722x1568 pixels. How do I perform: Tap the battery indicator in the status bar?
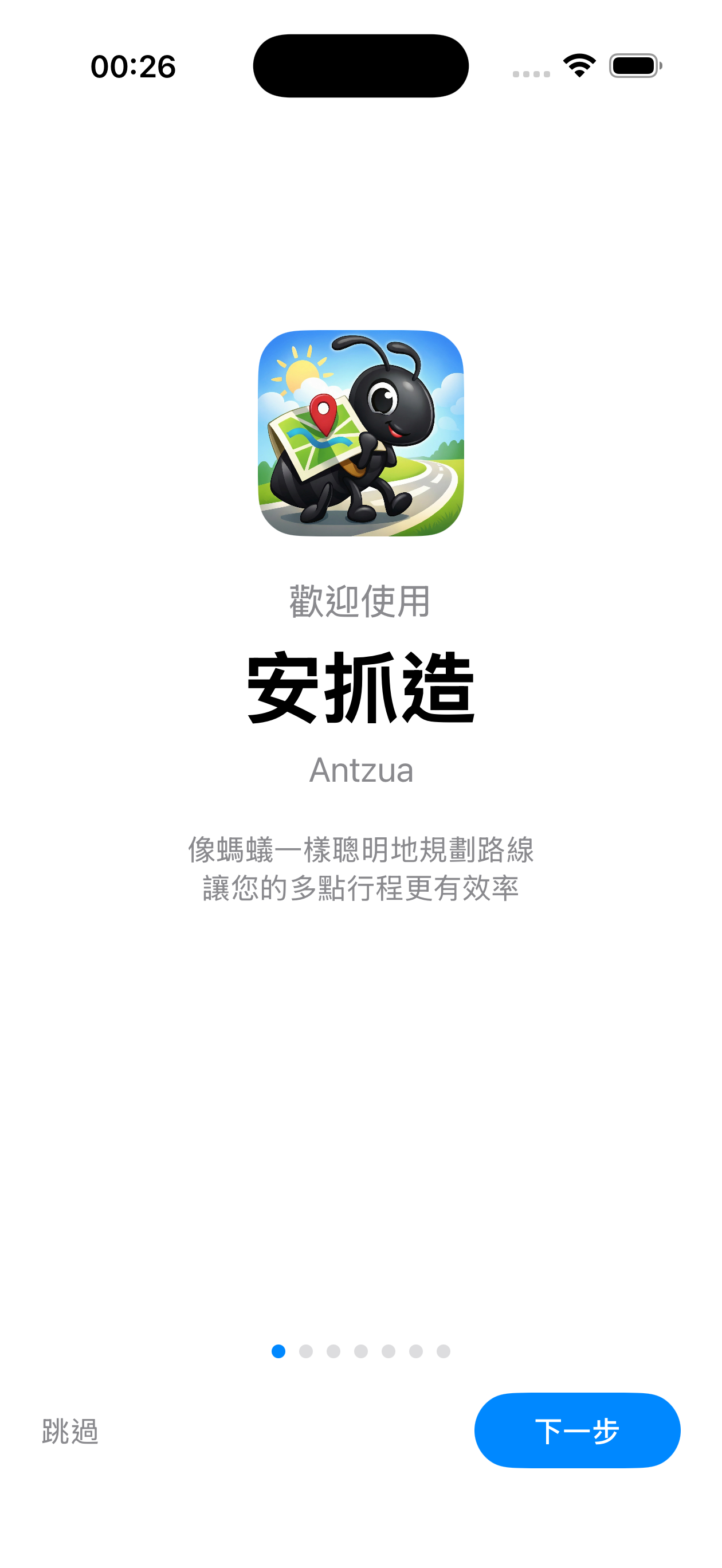click(x=632, y=67)
